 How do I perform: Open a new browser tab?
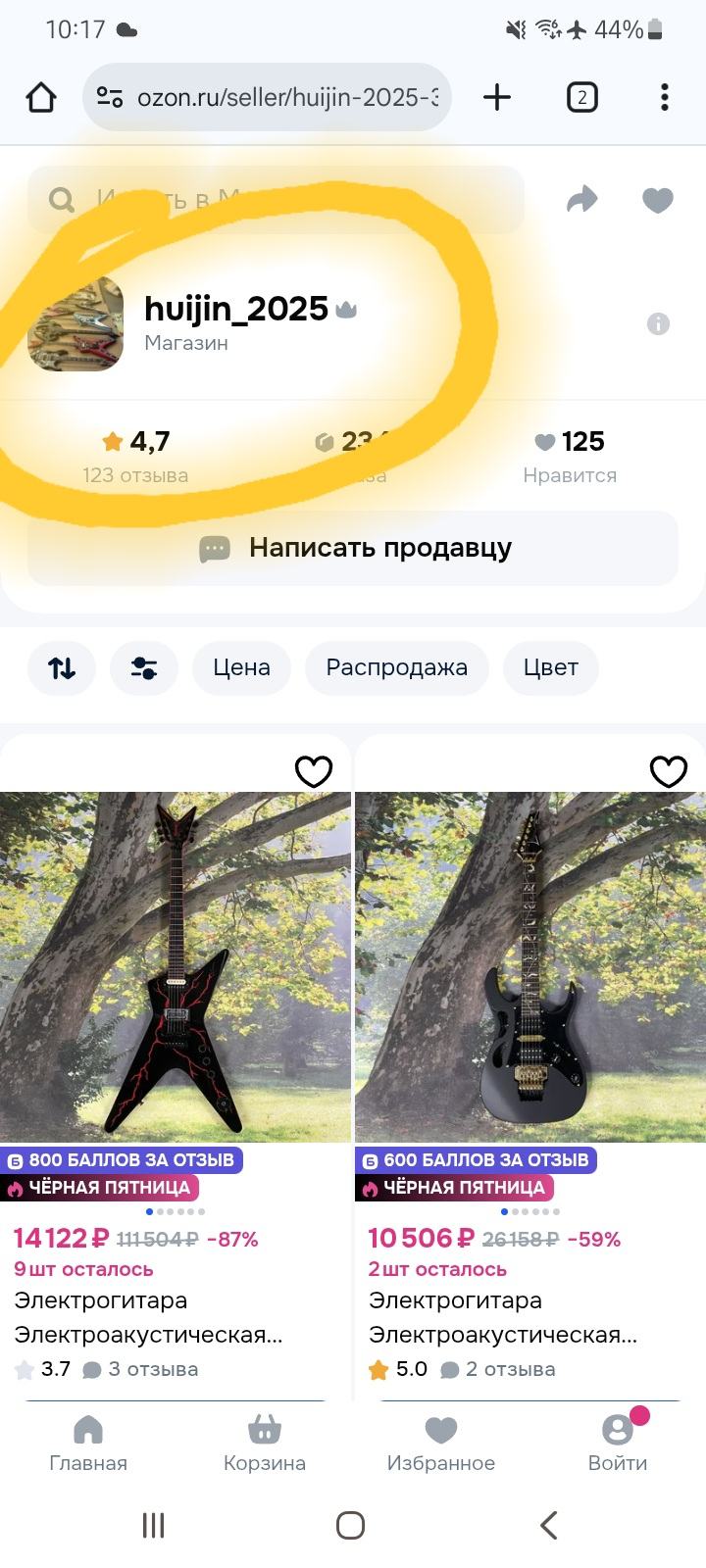click(497, 97)
